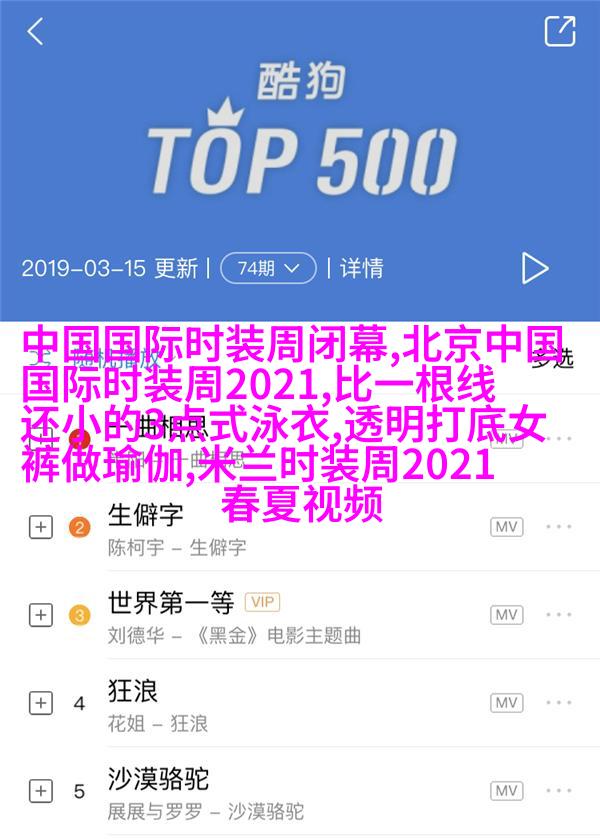Screen dimensions: 600x839
Task: Add 世界第一等 with its plus icon
Action: (40, 614)
